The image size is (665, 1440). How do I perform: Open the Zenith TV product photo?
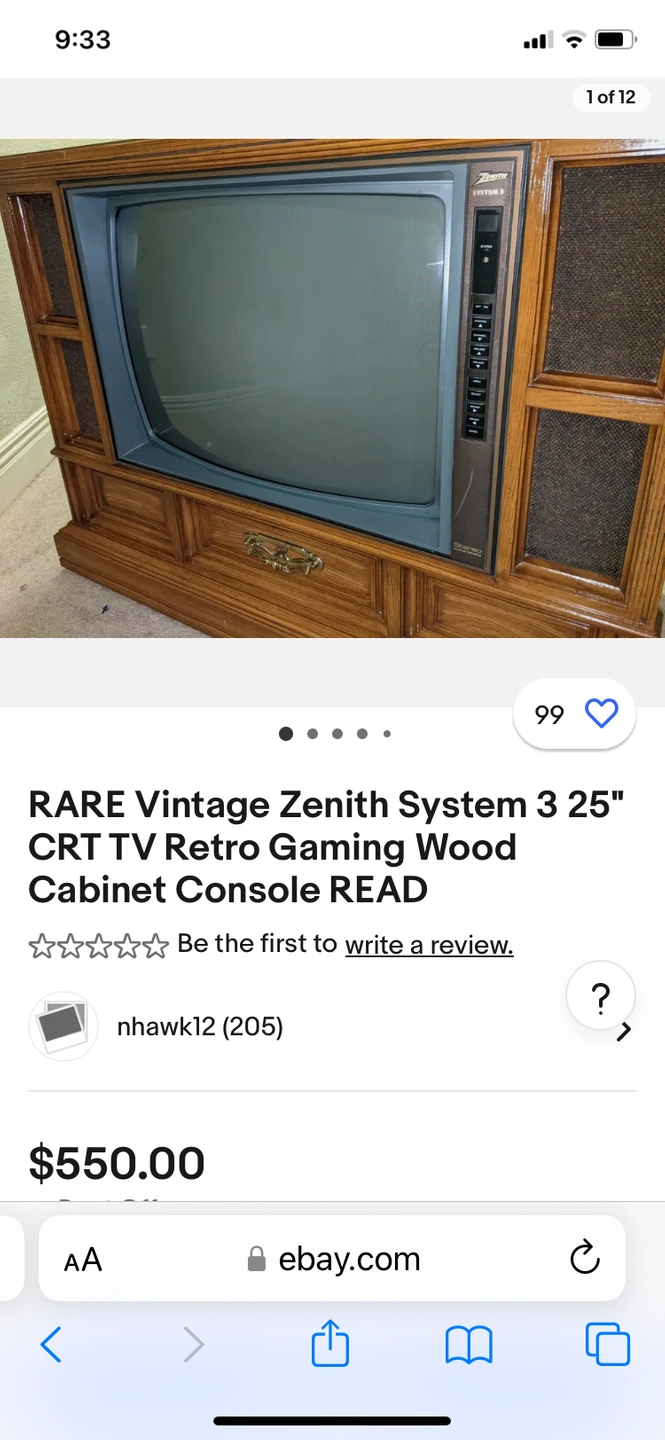[332, 388]
